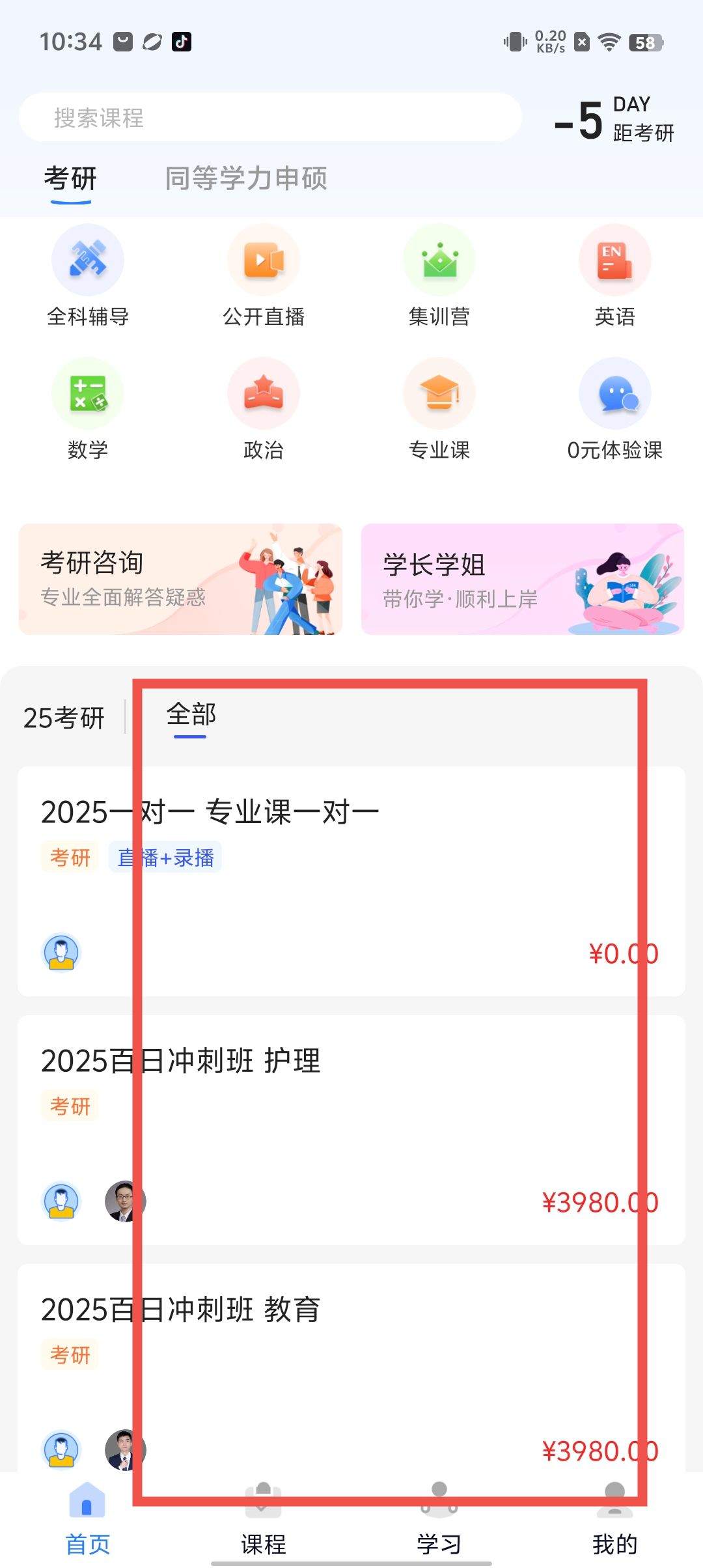Open the 考研咨询 banner
The height and width of the screenshot is (1568, 703).
pos(180,579)
